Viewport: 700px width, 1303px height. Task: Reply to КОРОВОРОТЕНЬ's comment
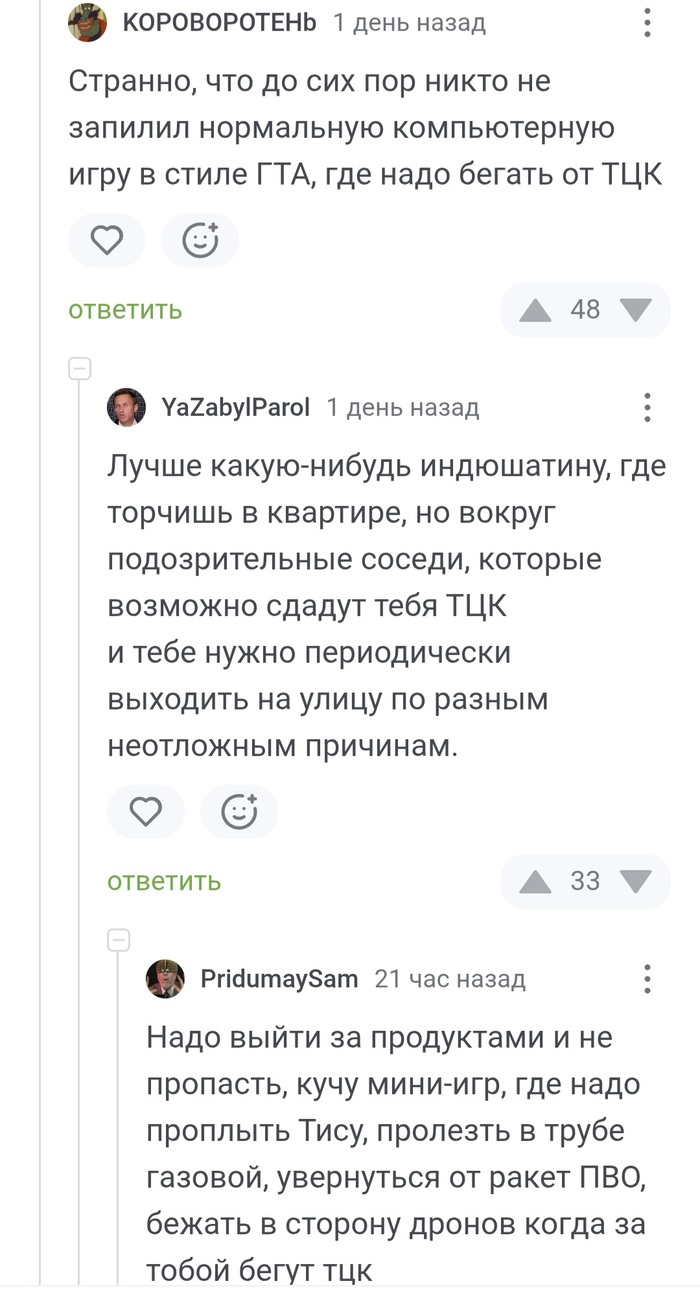click(125, 310)
